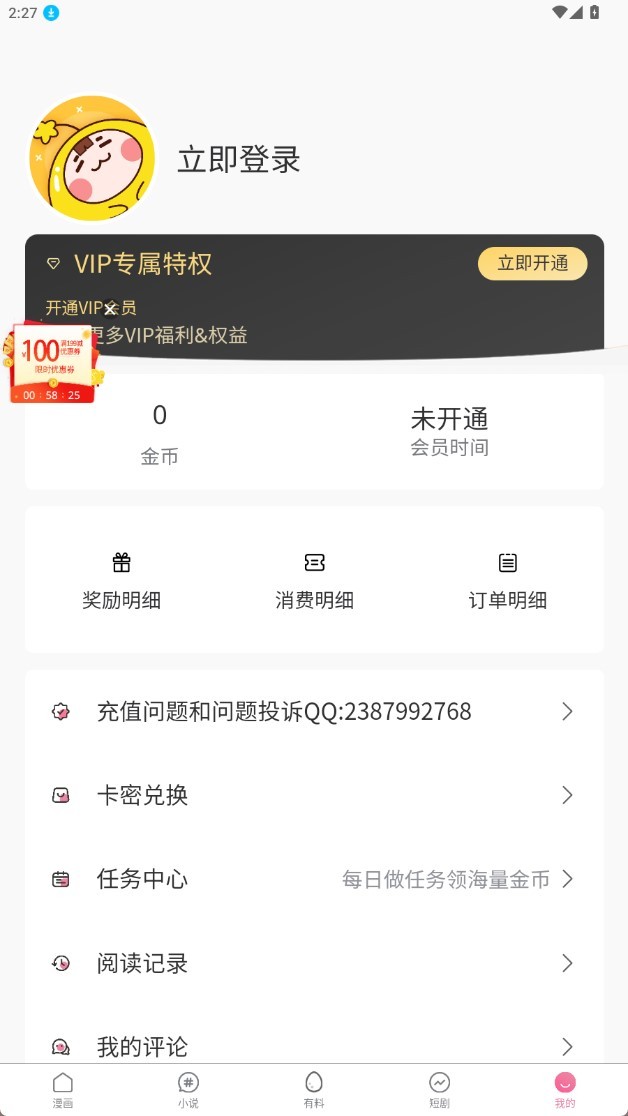Open 充值问题和问题投诉 row
Viewport: 628px width, 1116px height.
(x=314, y=712)
